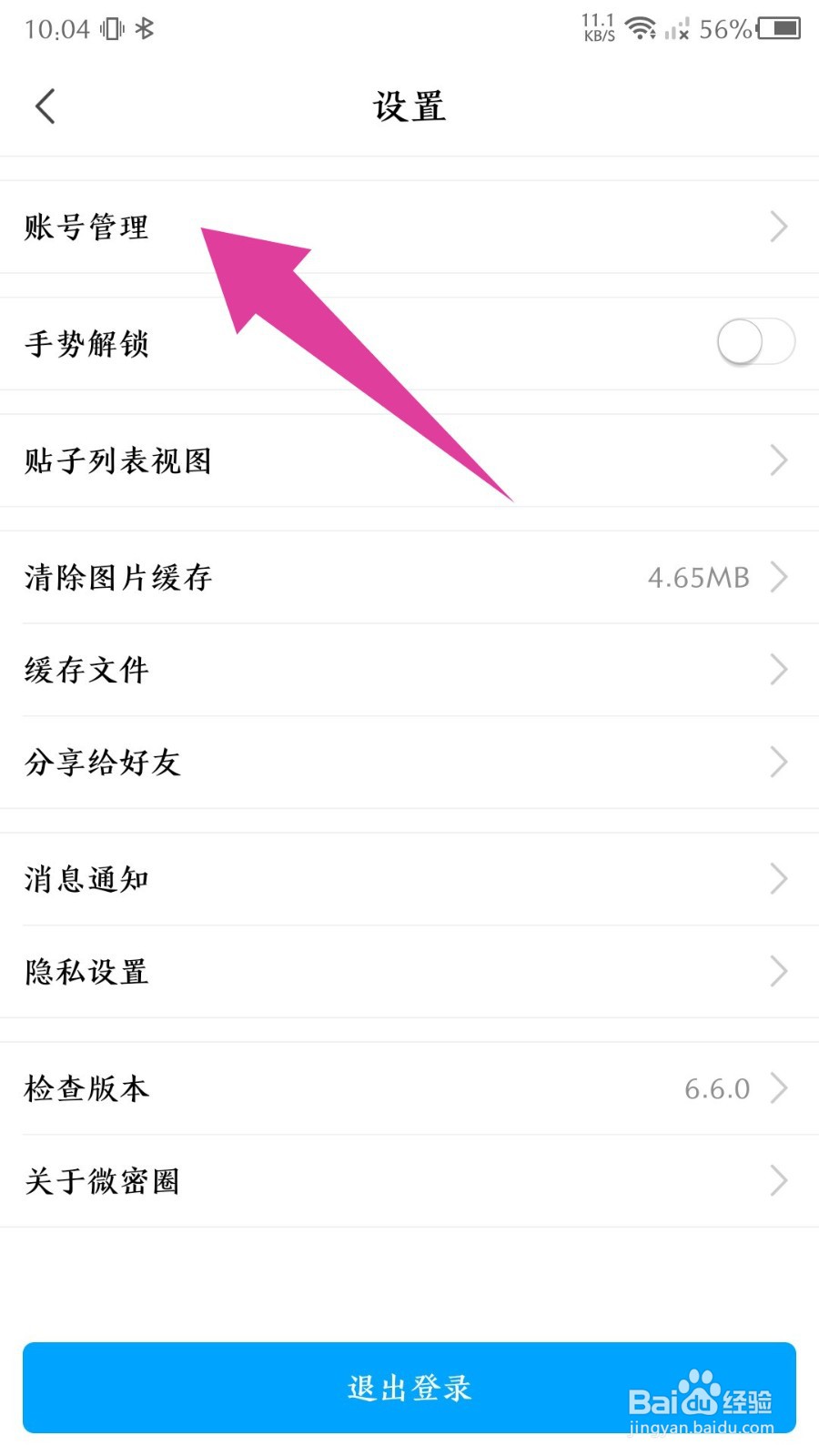Expand 消息通知 settings with its chevron

[778, 878]
